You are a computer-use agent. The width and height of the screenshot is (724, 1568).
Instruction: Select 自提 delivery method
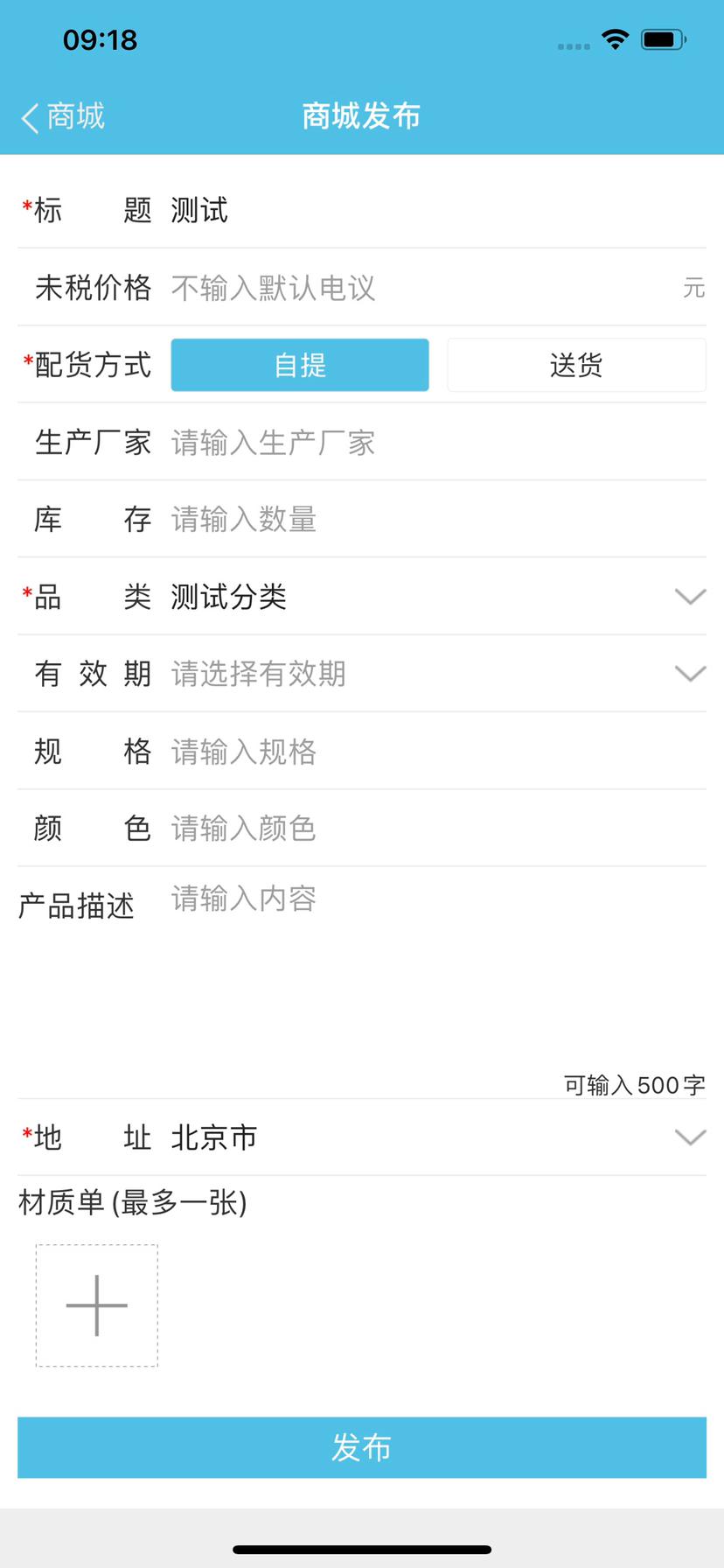(300, 365)
